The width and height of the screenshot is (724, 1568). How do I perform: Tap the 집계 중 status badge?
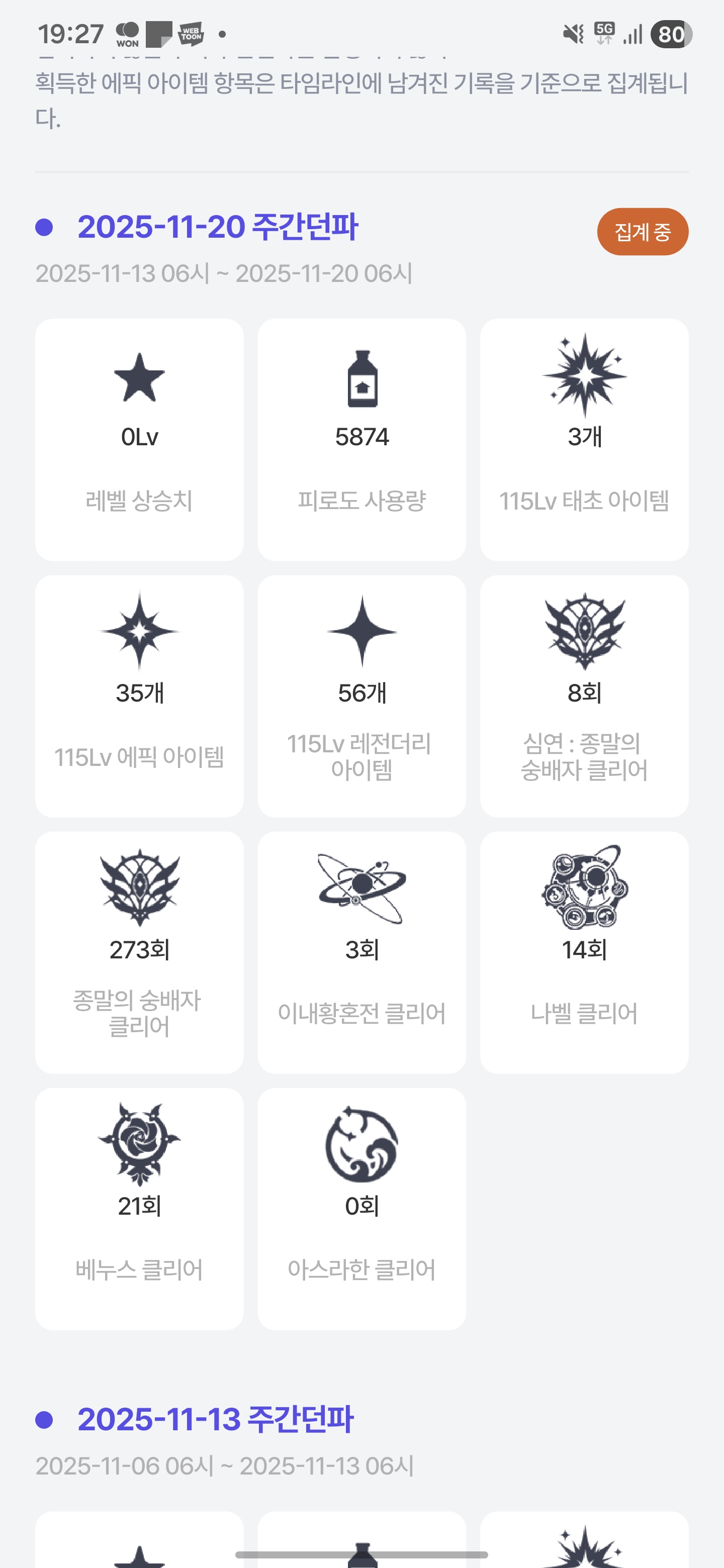tap(642, 232)
